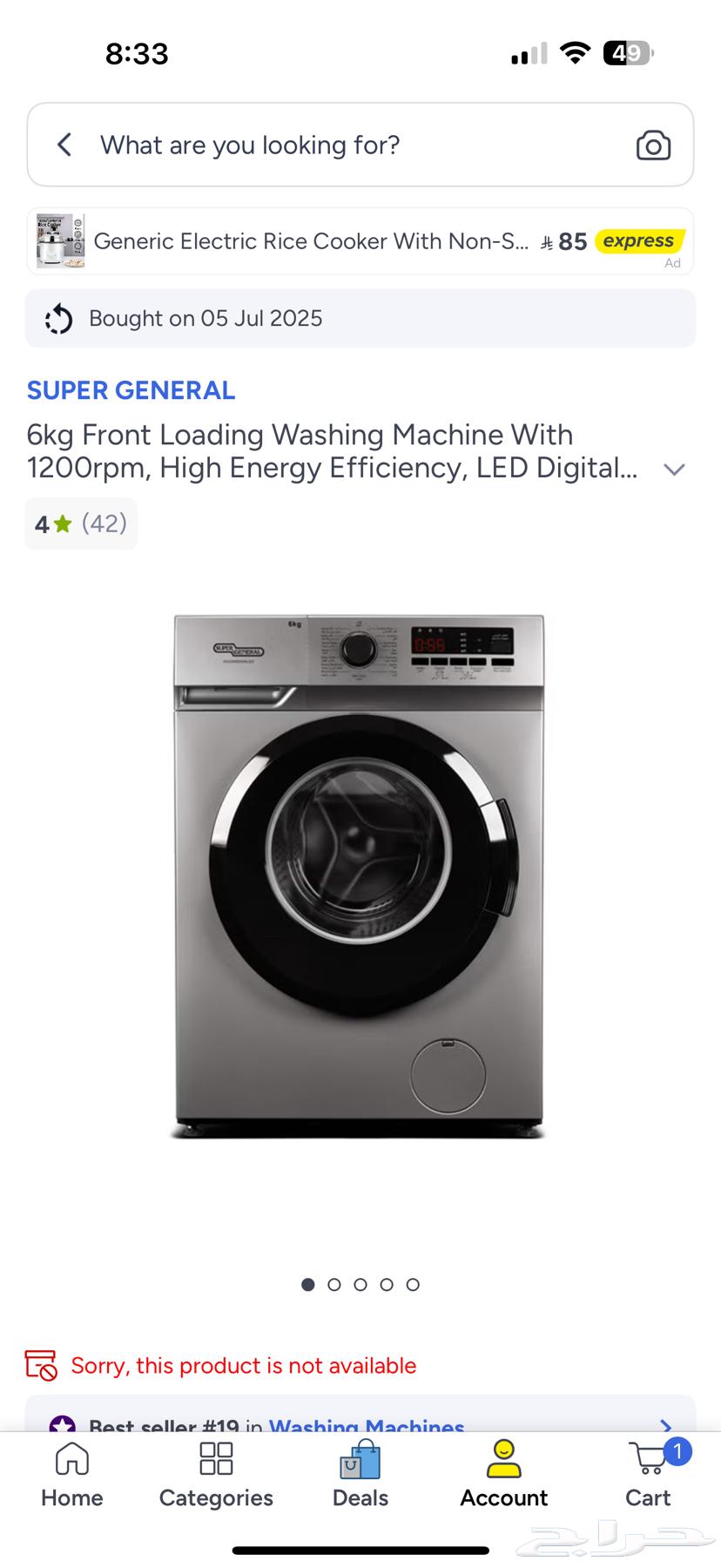
Task: Go back using the arrow in search bar
Action: coord(64,145)
